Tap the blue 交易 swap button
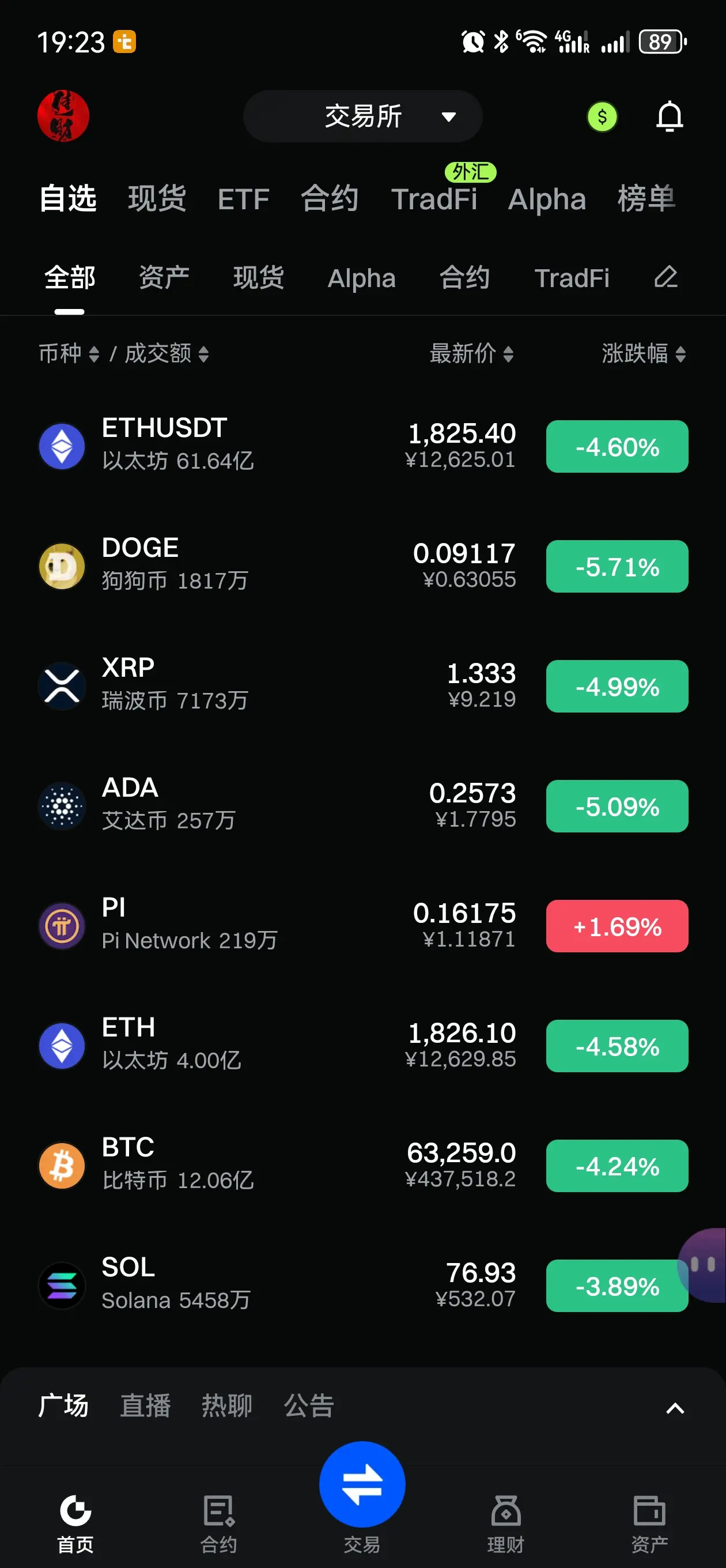Screen dimensions: 726x1568 point(362,1484)
